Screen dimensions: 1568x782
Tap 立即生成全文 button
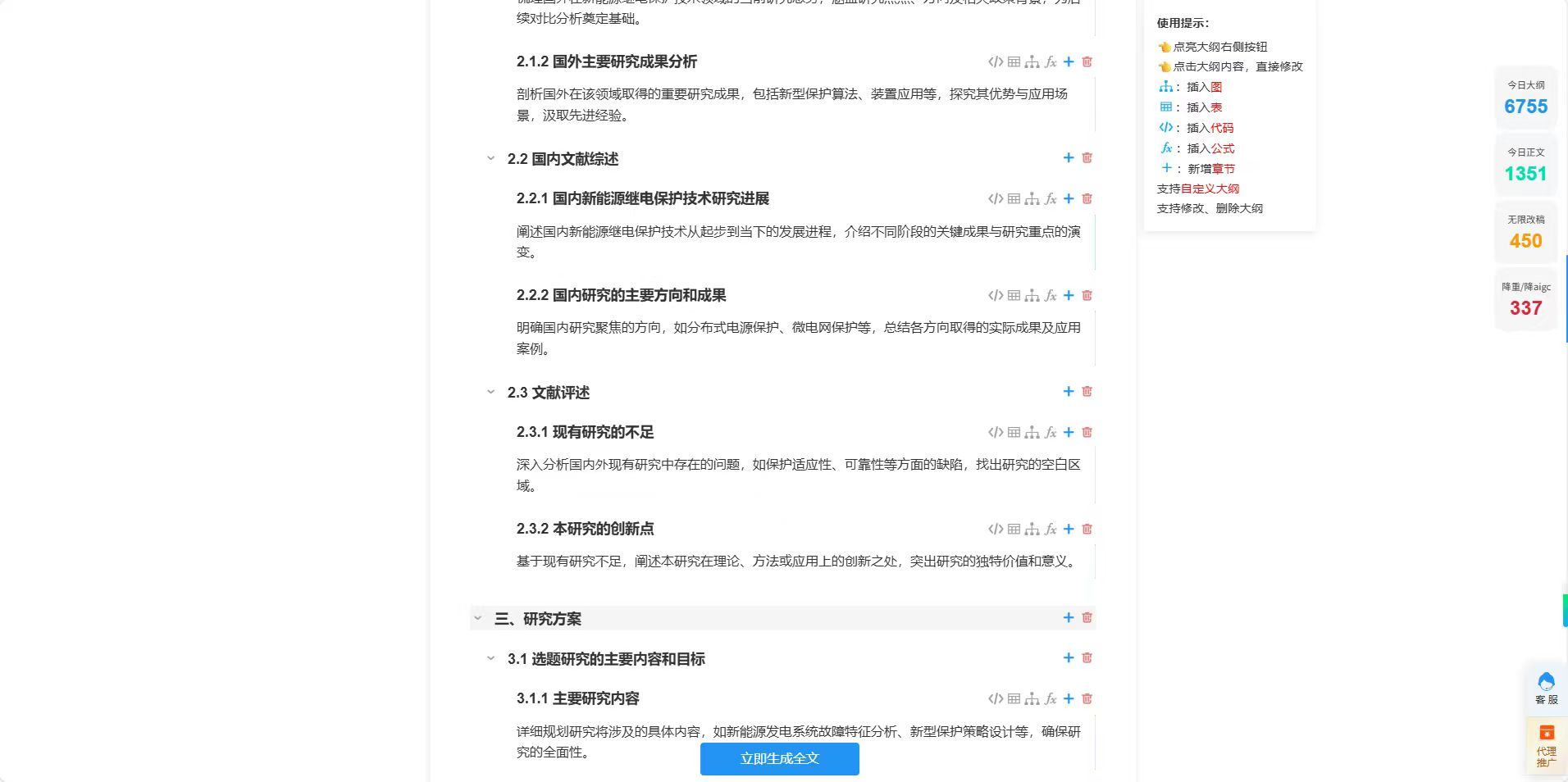[779, 758]
